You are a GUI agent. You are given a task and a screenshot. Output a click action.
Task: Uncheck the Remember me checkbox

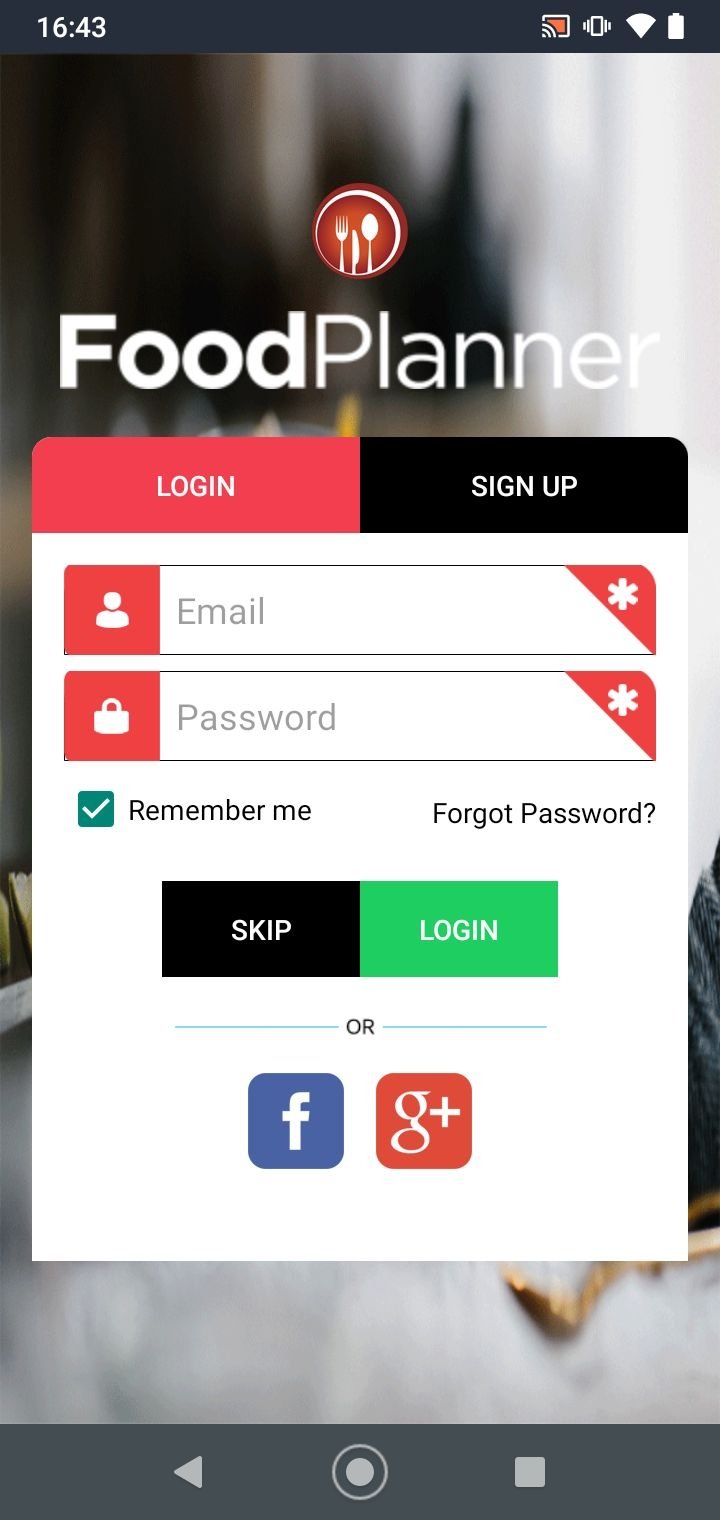click(x=96, y=810)
